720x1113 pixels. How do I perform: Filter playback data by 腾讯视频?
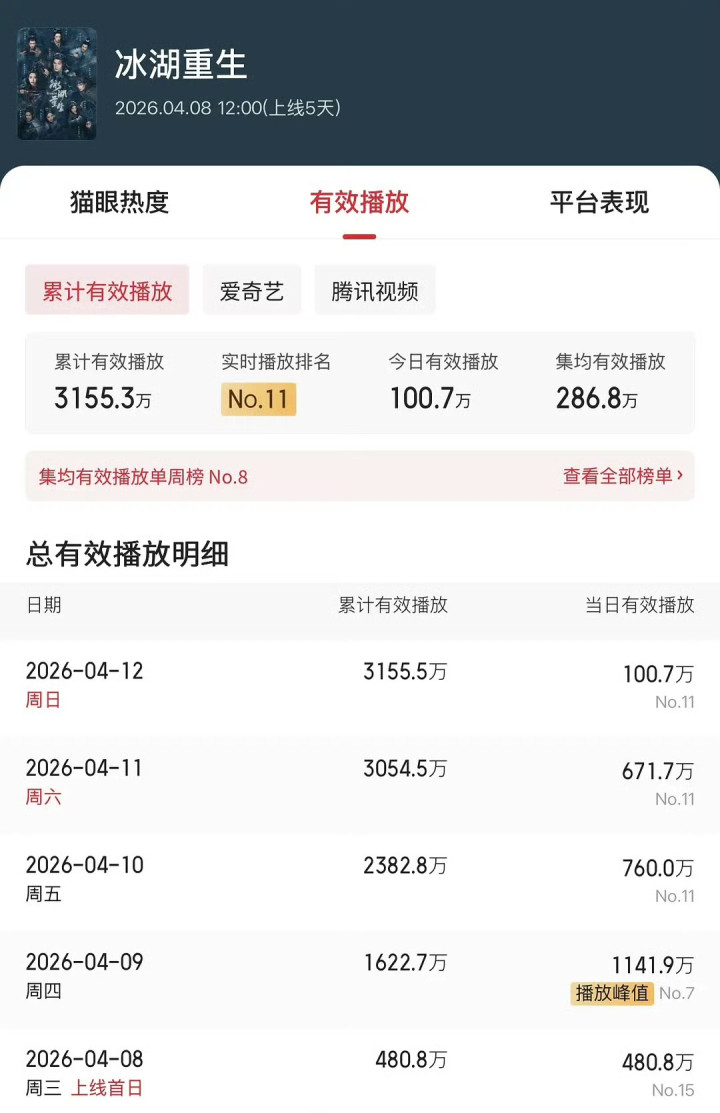pyautogui.click(x=375, y=290)
